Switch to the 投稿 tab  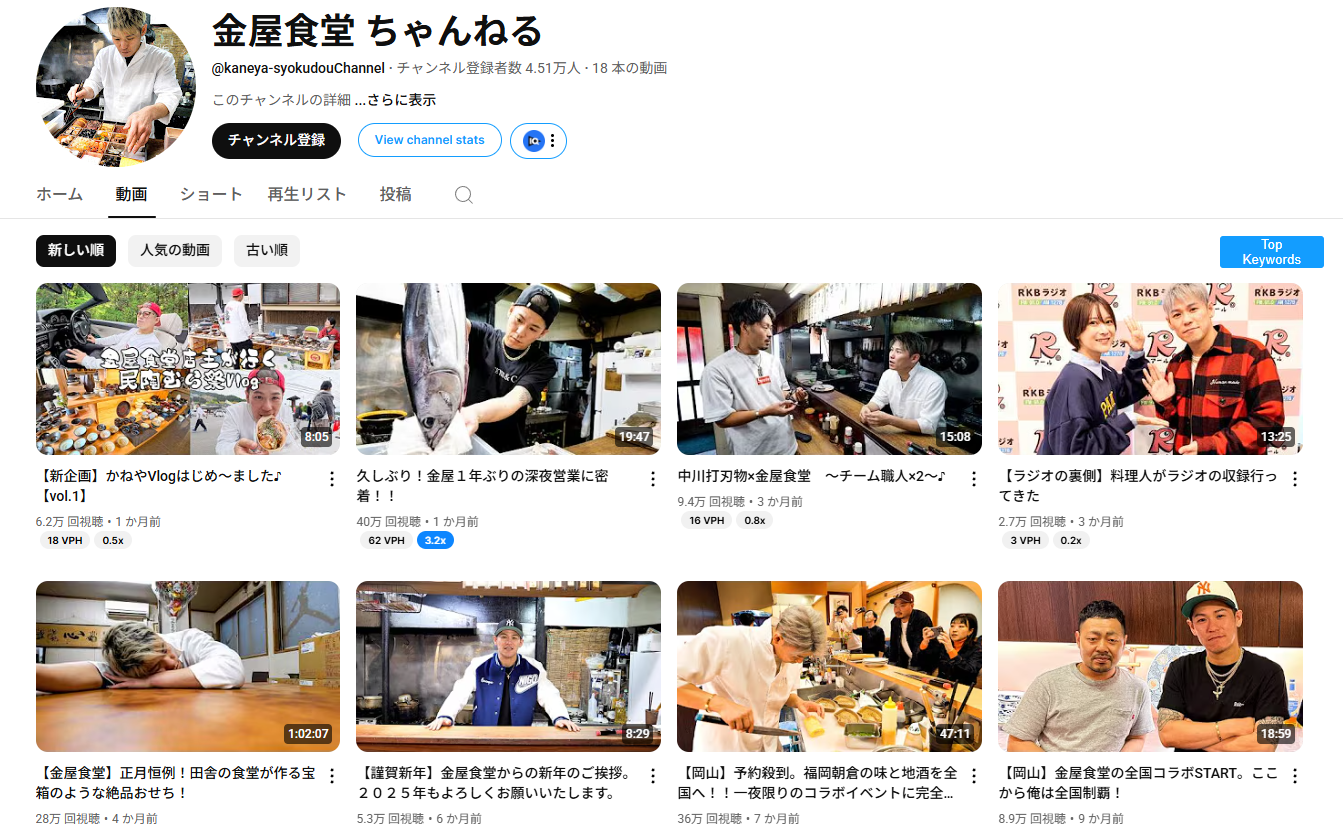(x=395, y=194)
